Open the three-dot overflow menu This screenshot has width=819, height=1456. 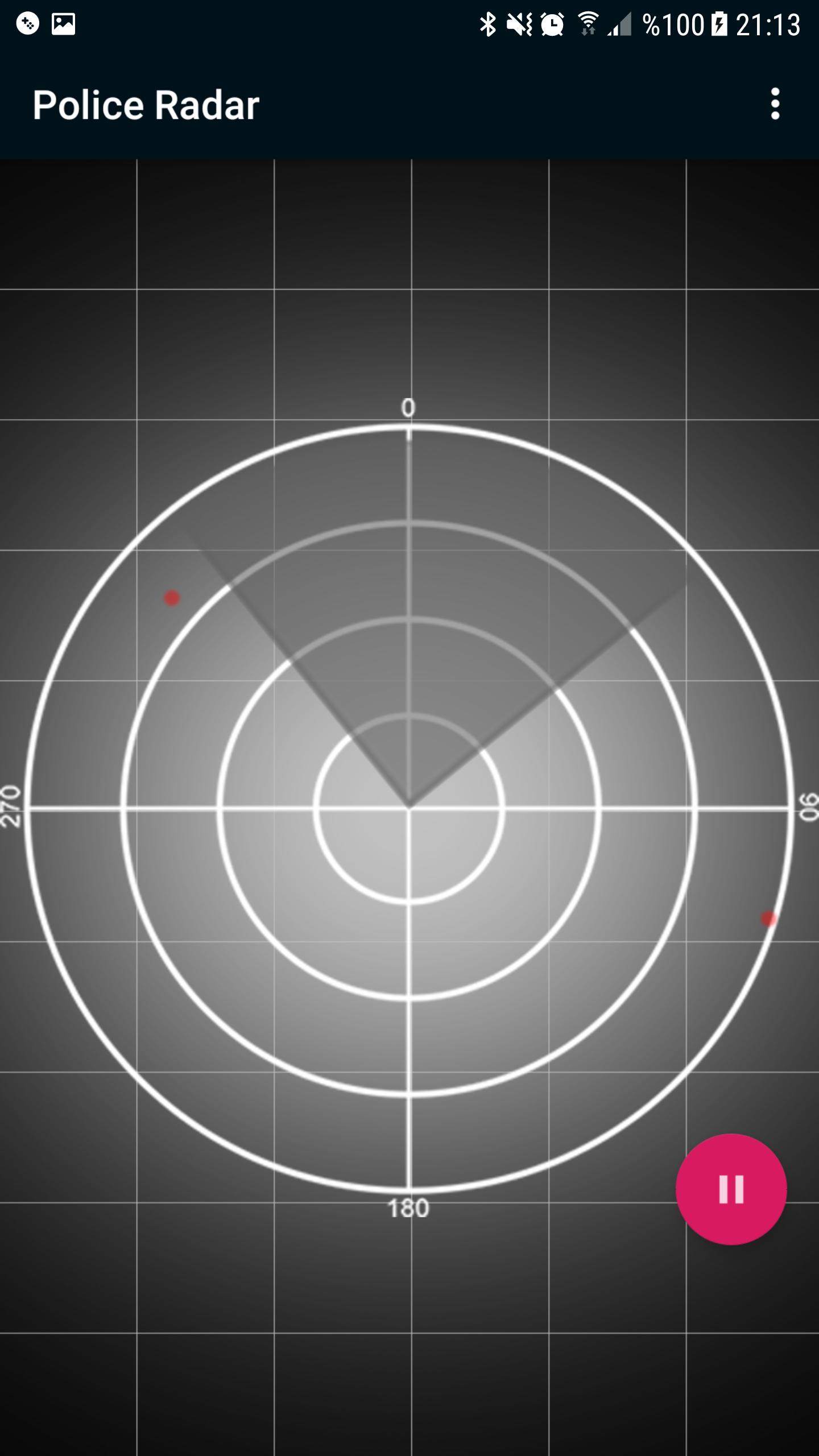[x=775, y=104]
